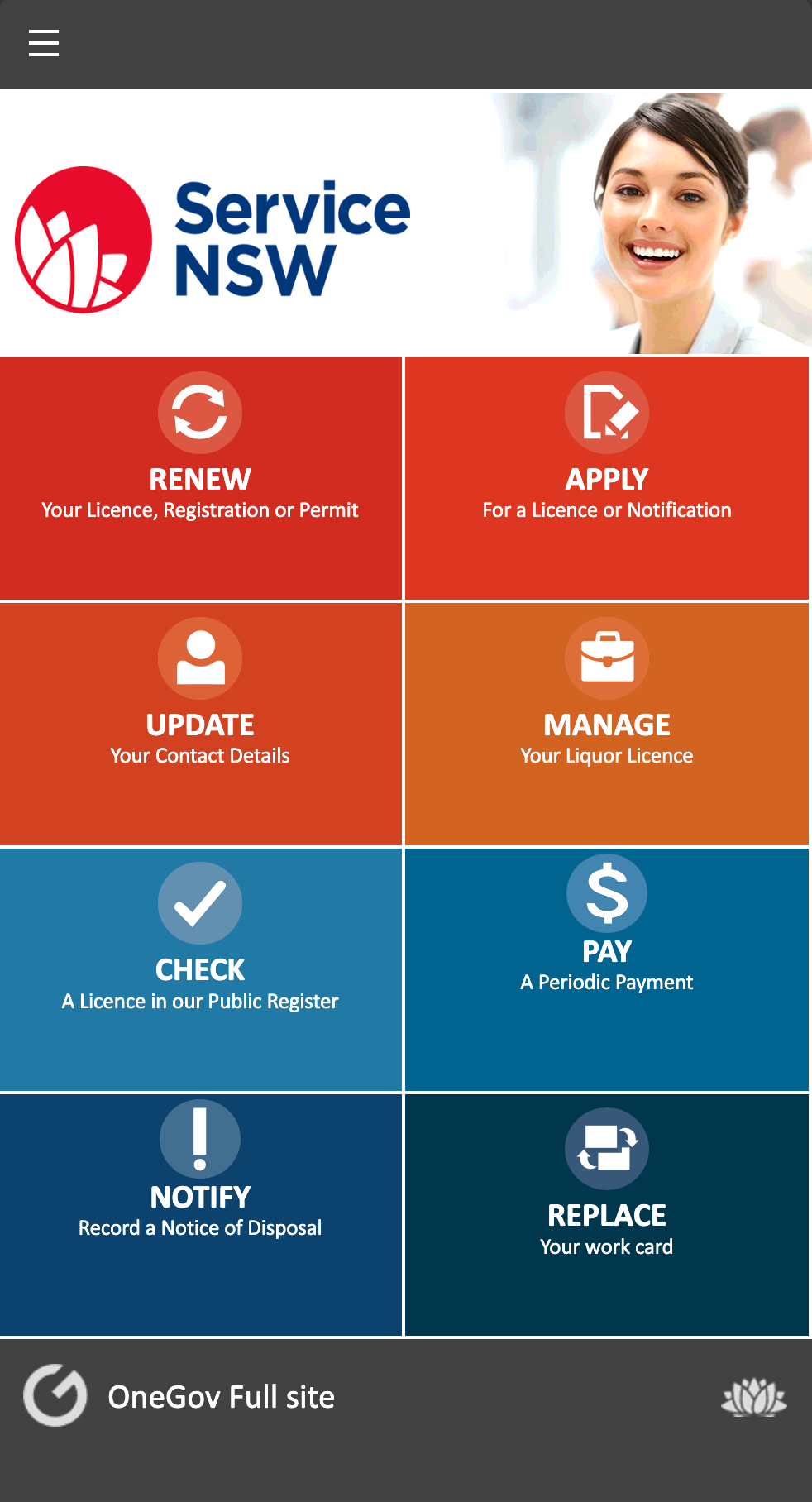Screen dimensions: 812x1502
Task: Open Pay A Periodic Payment tile
Action: click(x=606, y=969)
